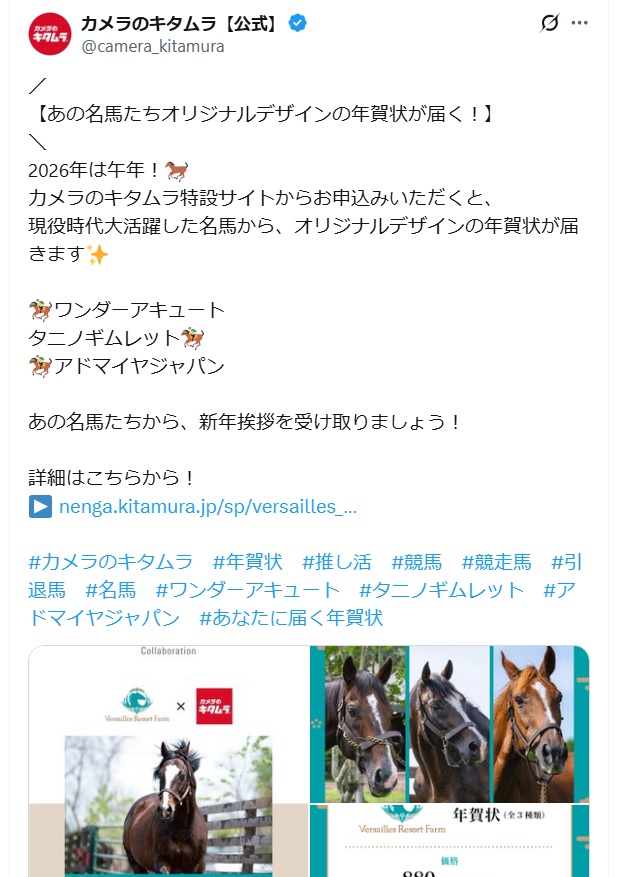
Task: Open the post's three-dot overflow menu
Action: coord(579,23)
